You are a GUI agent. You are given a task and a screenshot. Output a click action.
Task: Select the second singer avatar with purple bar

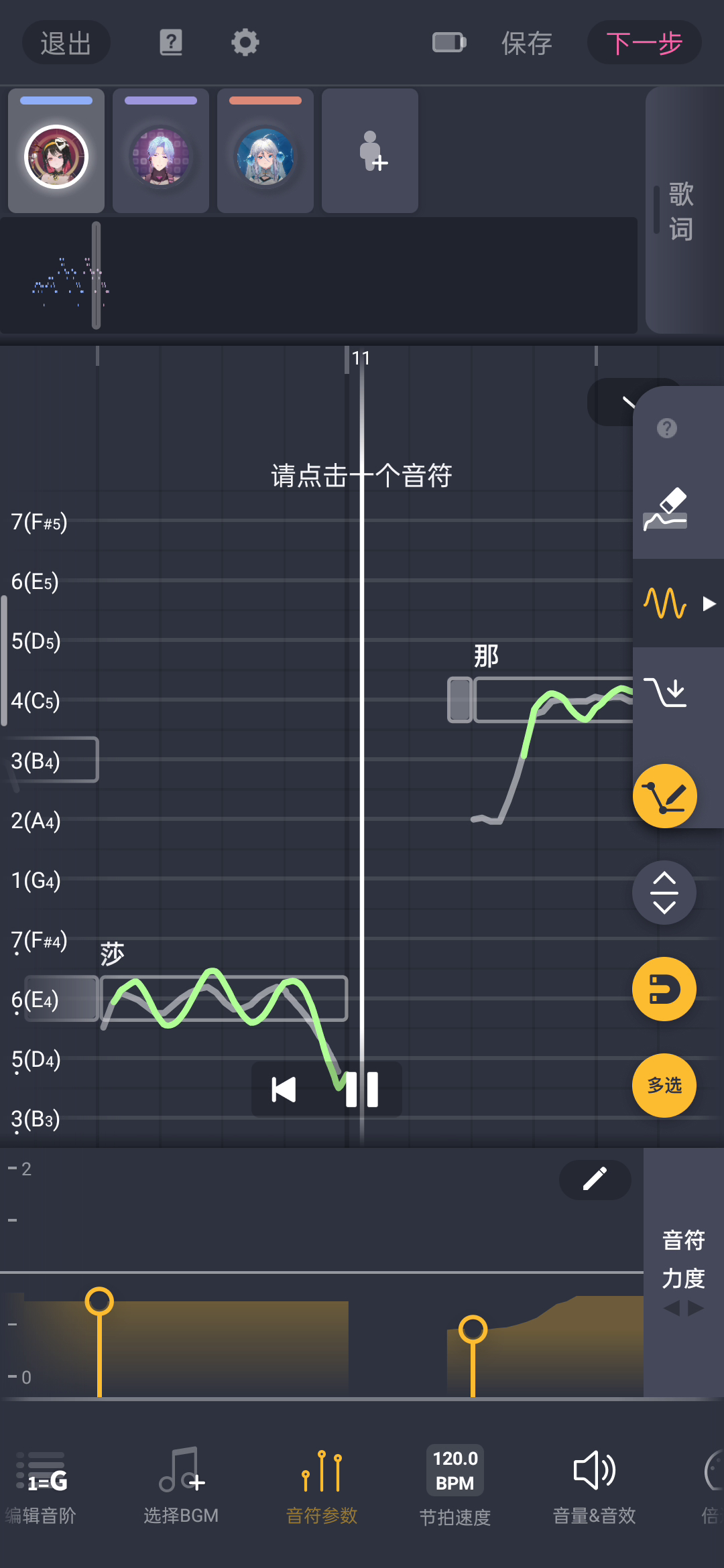(x=161, y=151)
